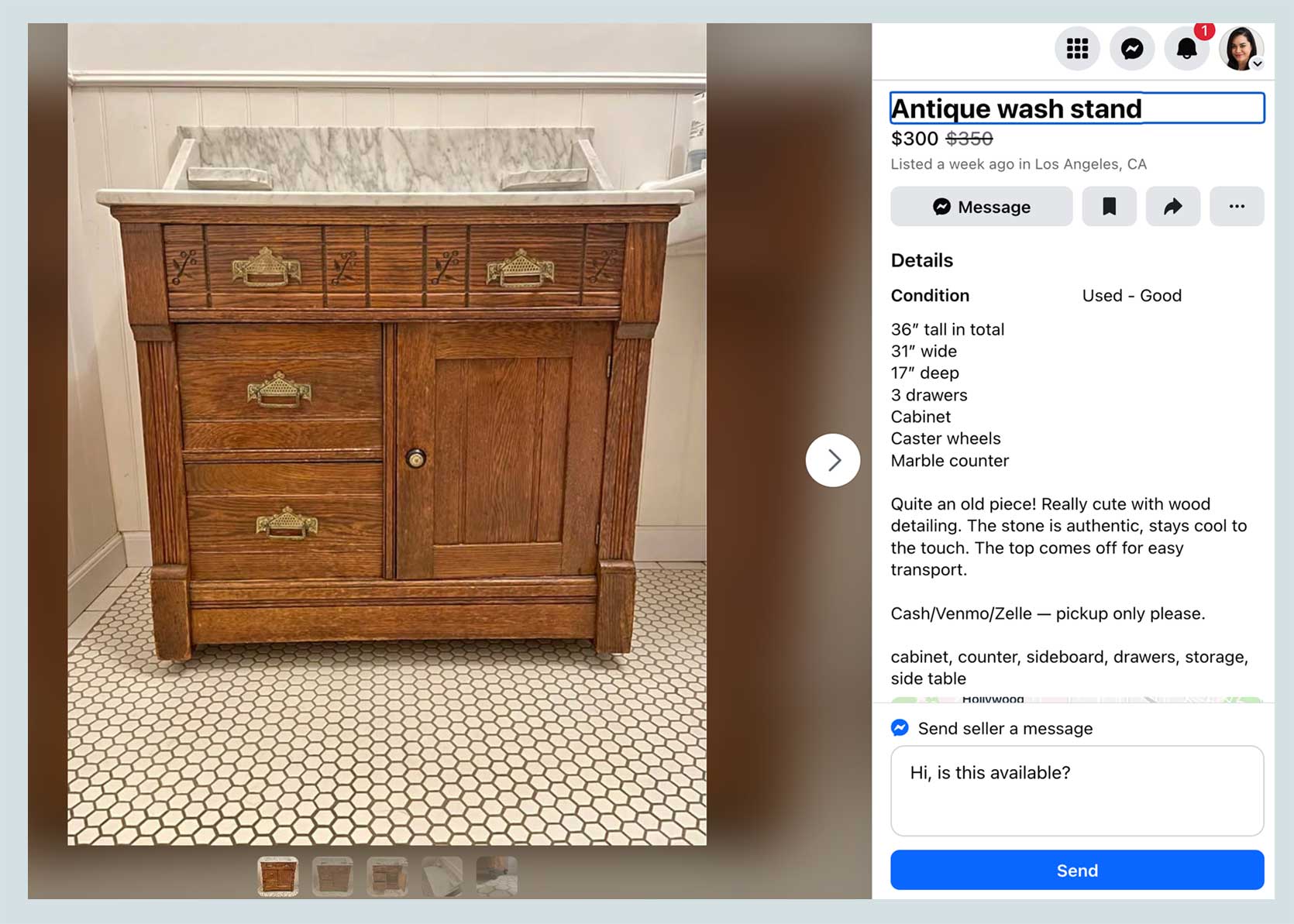Open the notifications bell
This screenshot has width=1294, height=924.
coord(1186,49)
